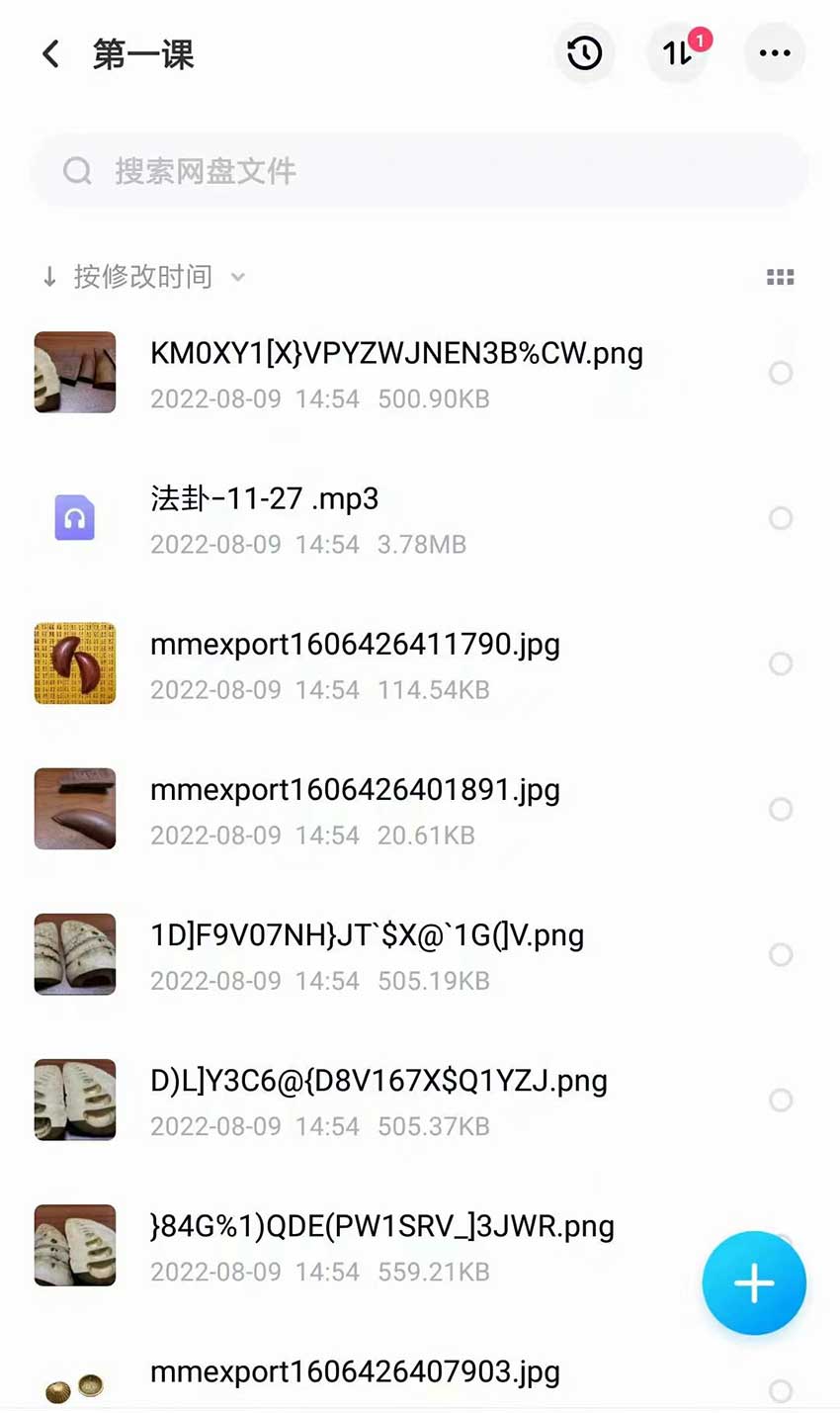This screenshot has height=1413, width=840.
Task: Open the 505.19KB png file
Action: pyautogui.click(x=367, y=954)
